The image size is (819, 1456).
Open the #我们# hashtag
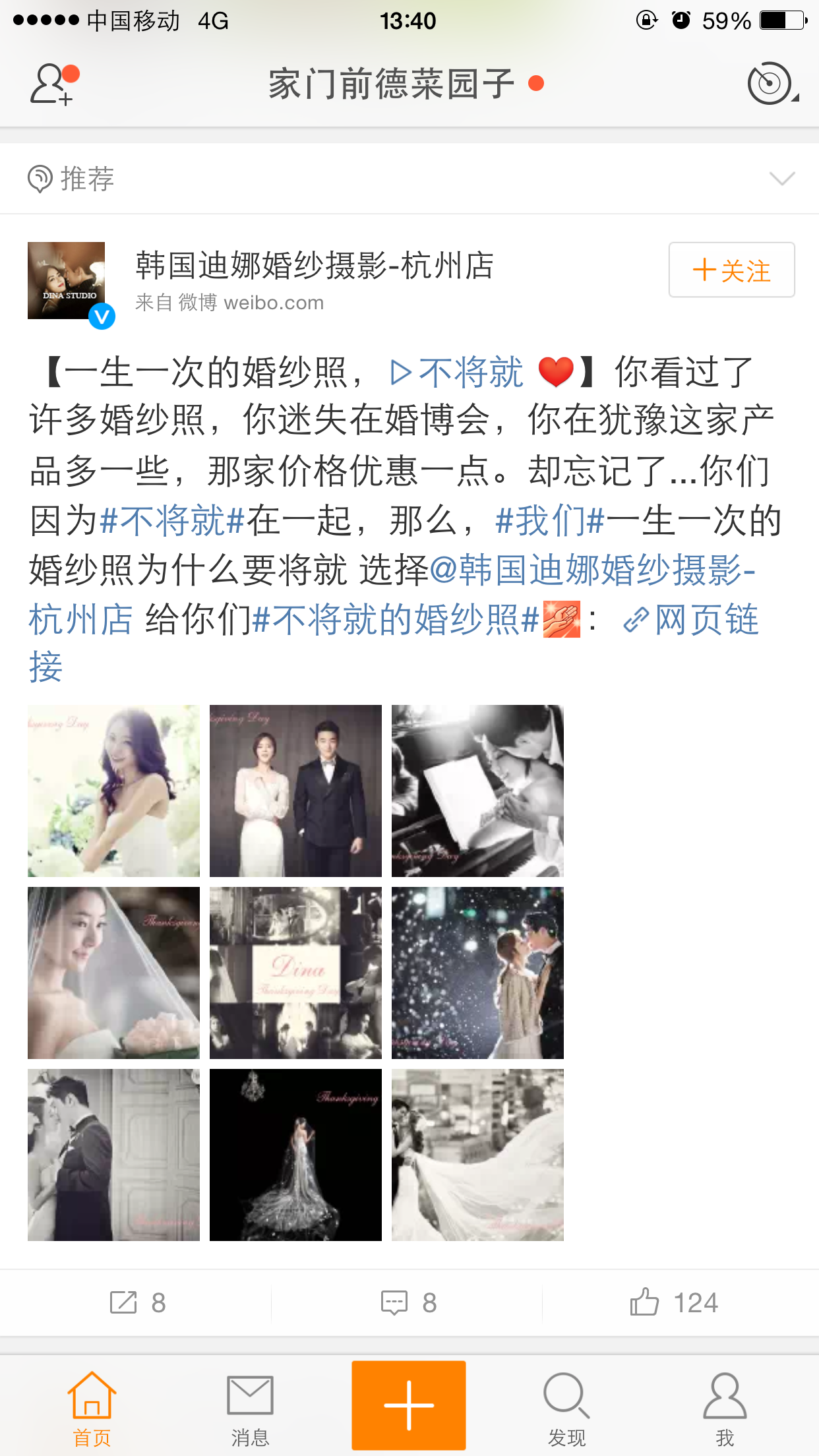[550, 521]
